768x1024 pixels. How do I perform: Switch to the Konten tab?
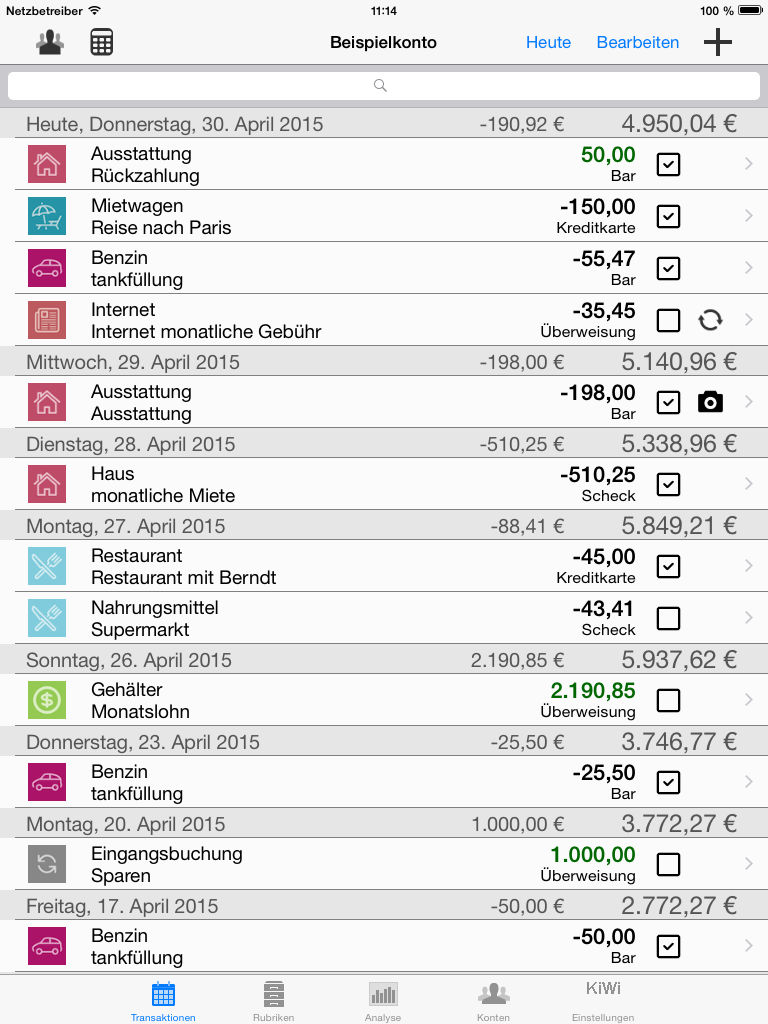pyautogui.click(x=493, y=1000)
